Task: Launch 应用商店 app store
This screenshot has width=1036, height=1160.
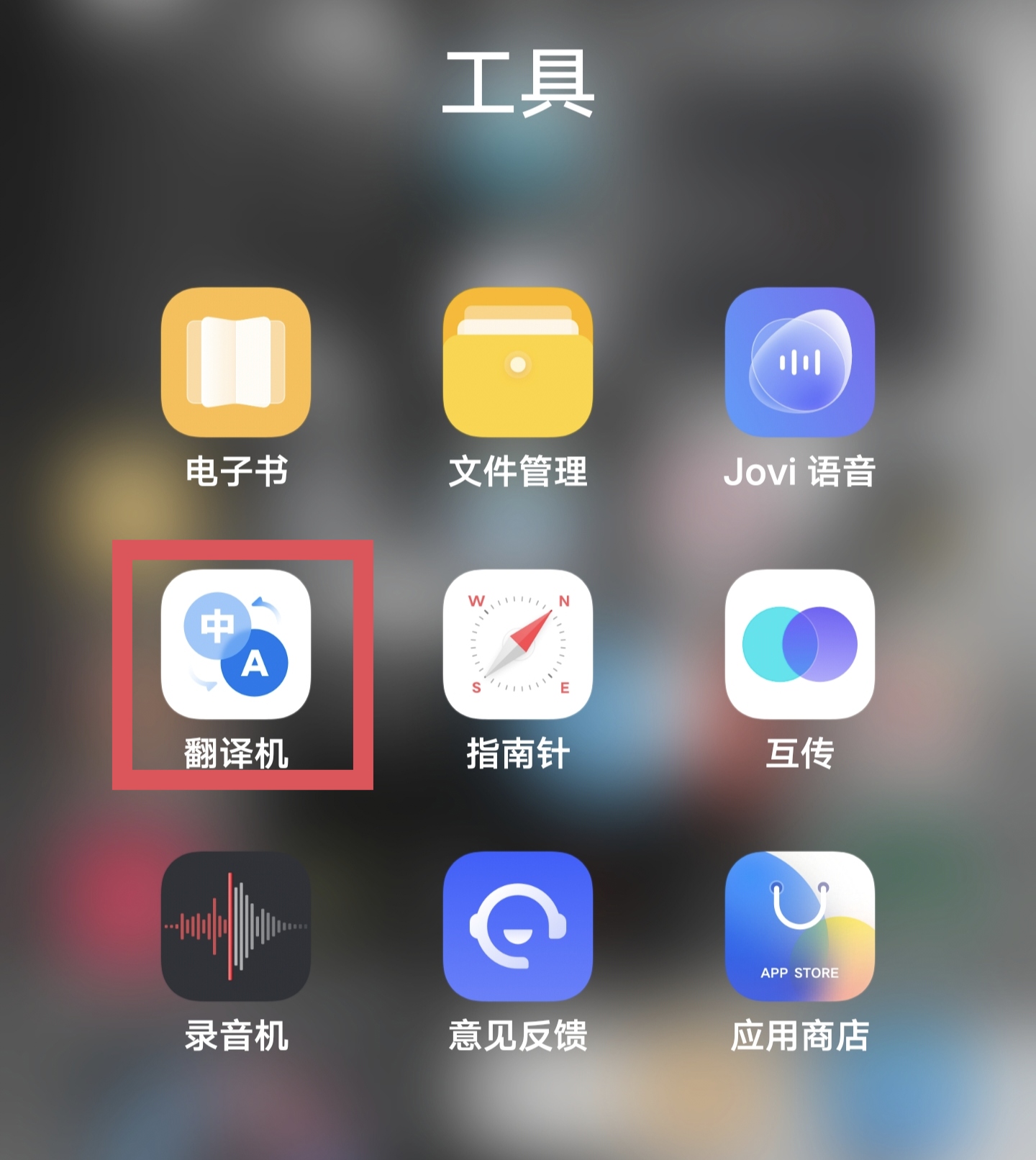Action: click(x=800, y=926)
